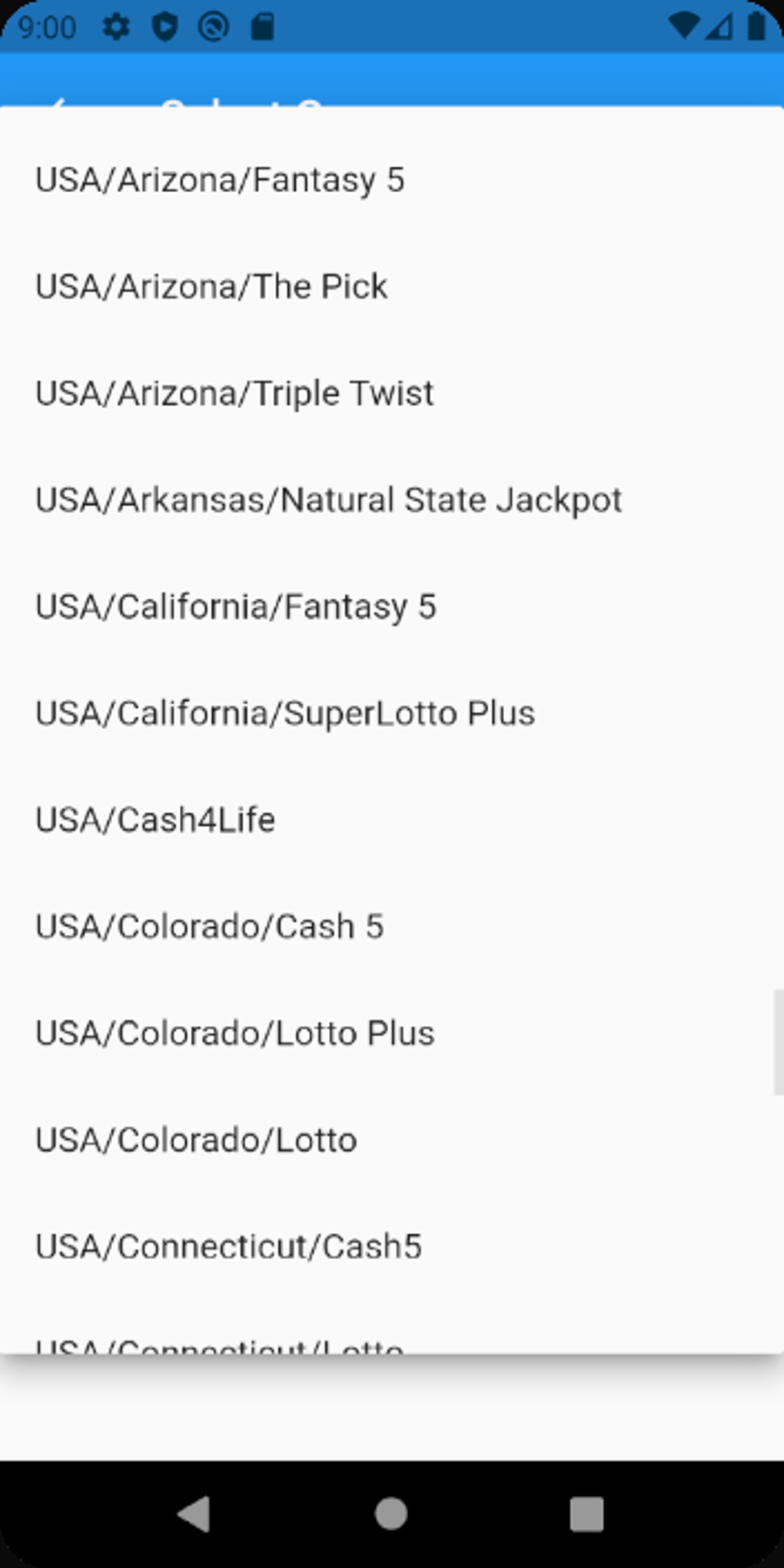The height and width of the screenshot is (1568, 784).
Task: Select USA/California/SuperLotto Plus
Action: pyautogui.click(x=285, y=714)
